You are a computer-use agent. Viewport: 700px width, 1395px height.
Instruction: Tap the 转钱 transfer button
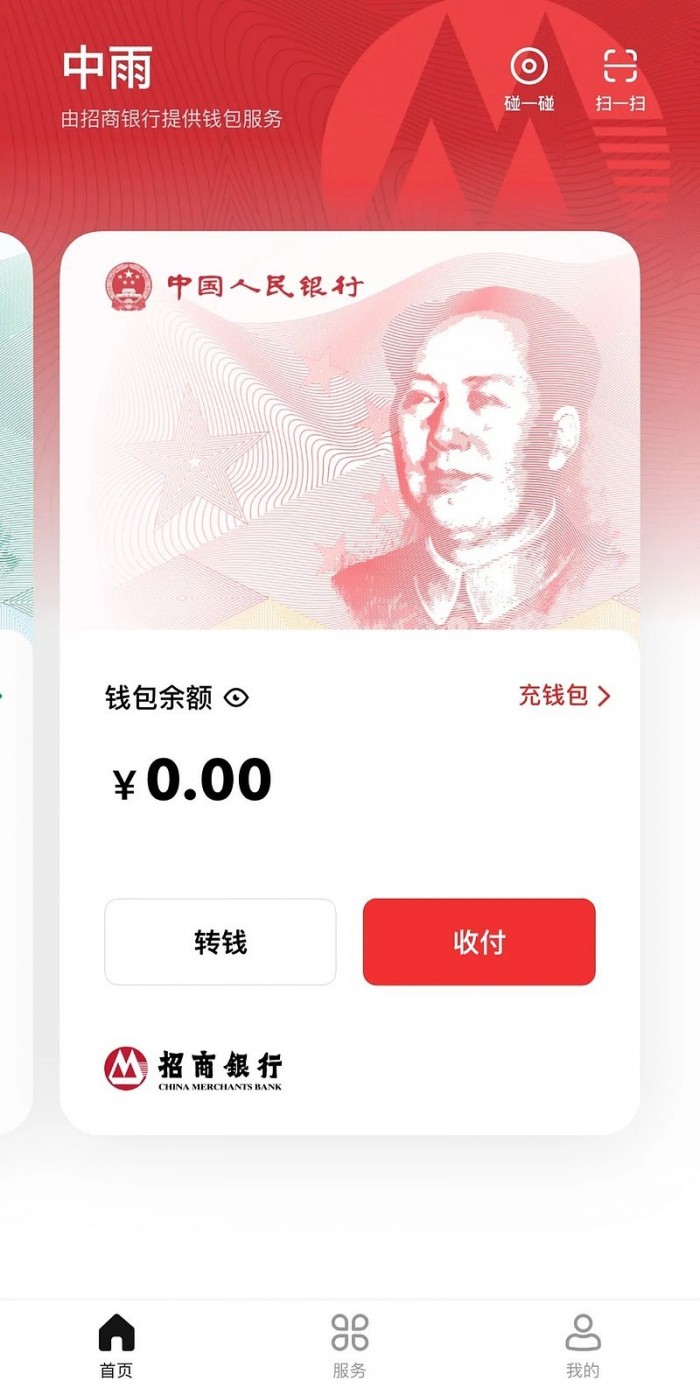tap(220, 942)
